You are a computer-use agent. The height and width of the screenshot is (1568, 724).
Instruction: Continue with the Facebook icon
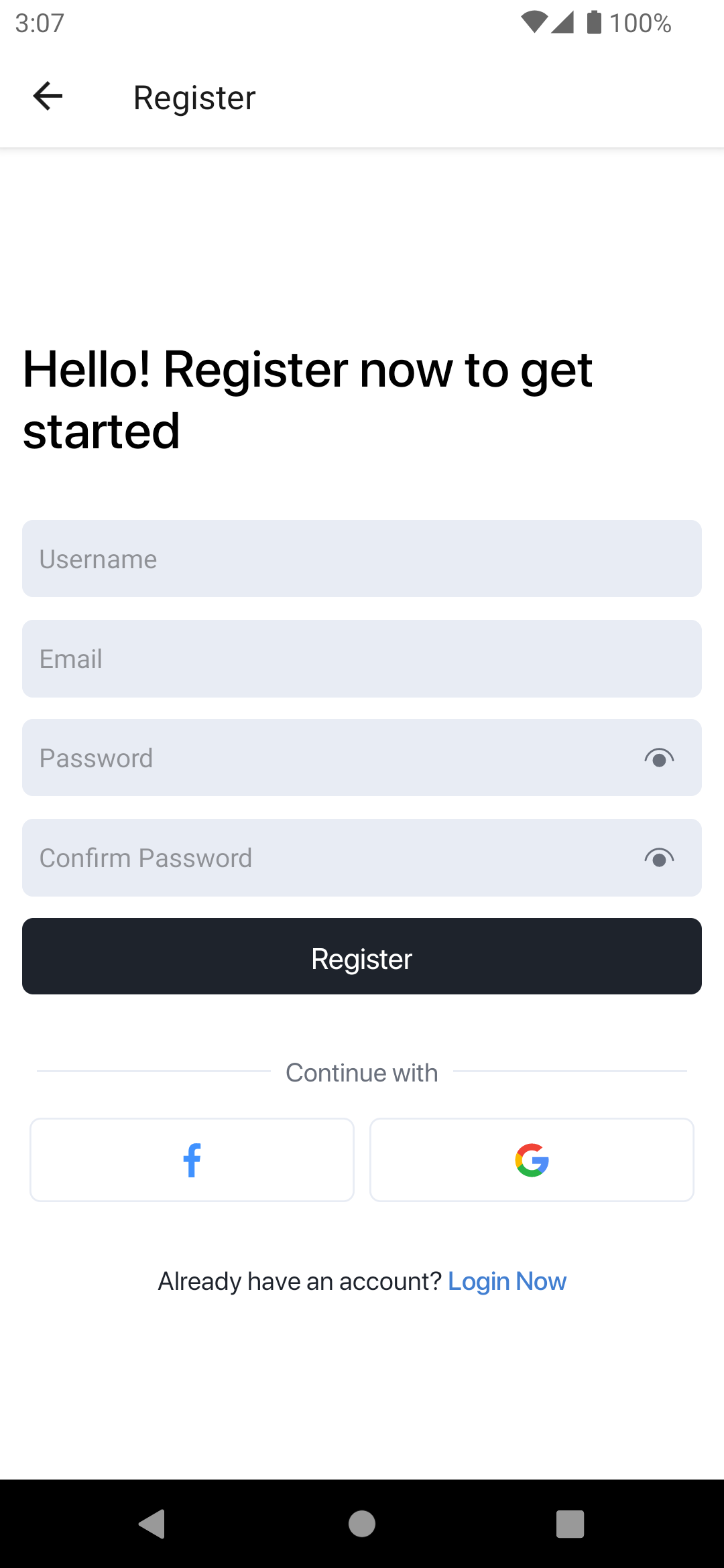pyautogui.click(x=191, y=1159)
